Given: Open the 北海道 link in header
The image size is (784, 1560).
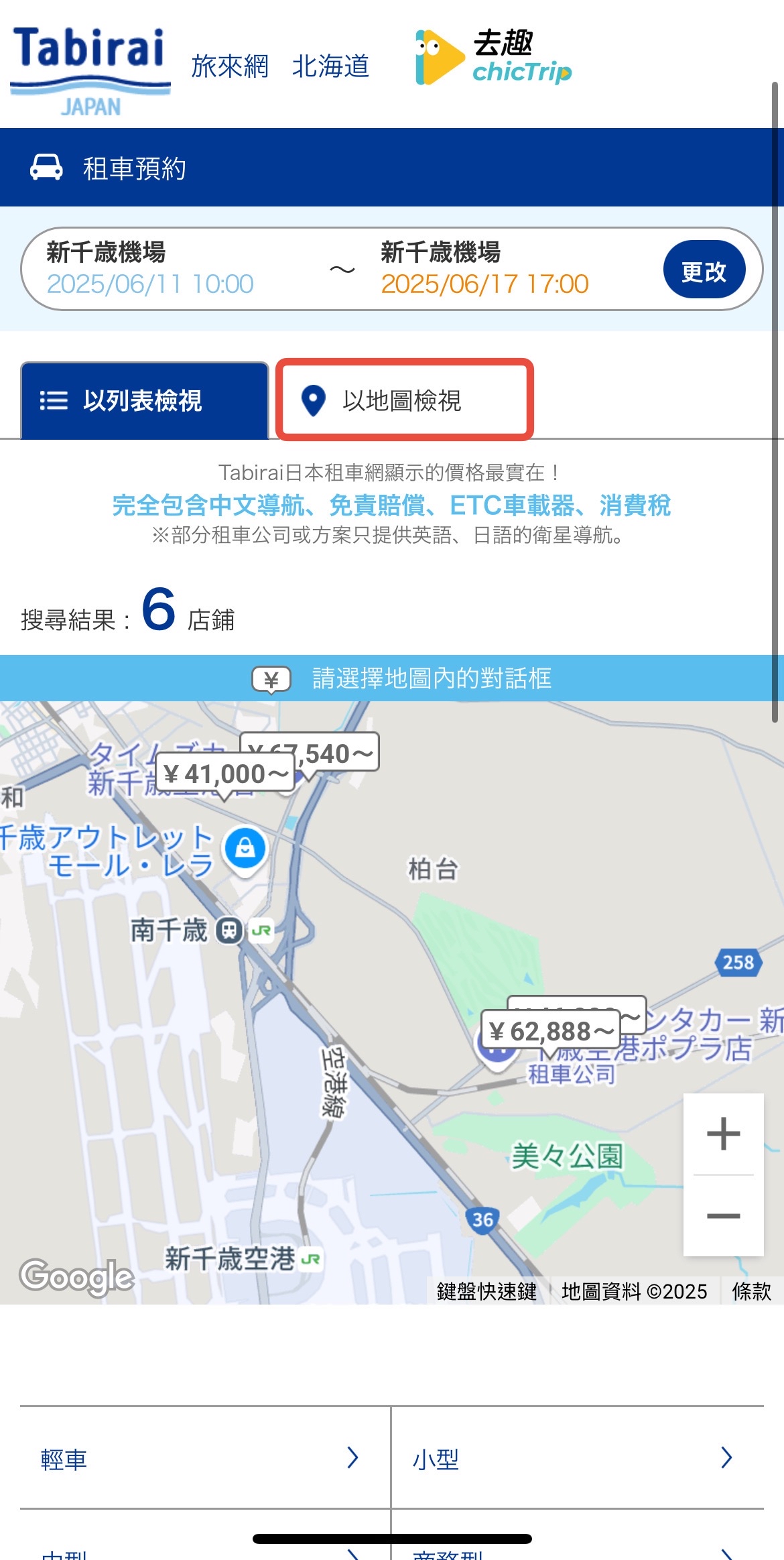Looking at the screenshot, I should 330,66.
